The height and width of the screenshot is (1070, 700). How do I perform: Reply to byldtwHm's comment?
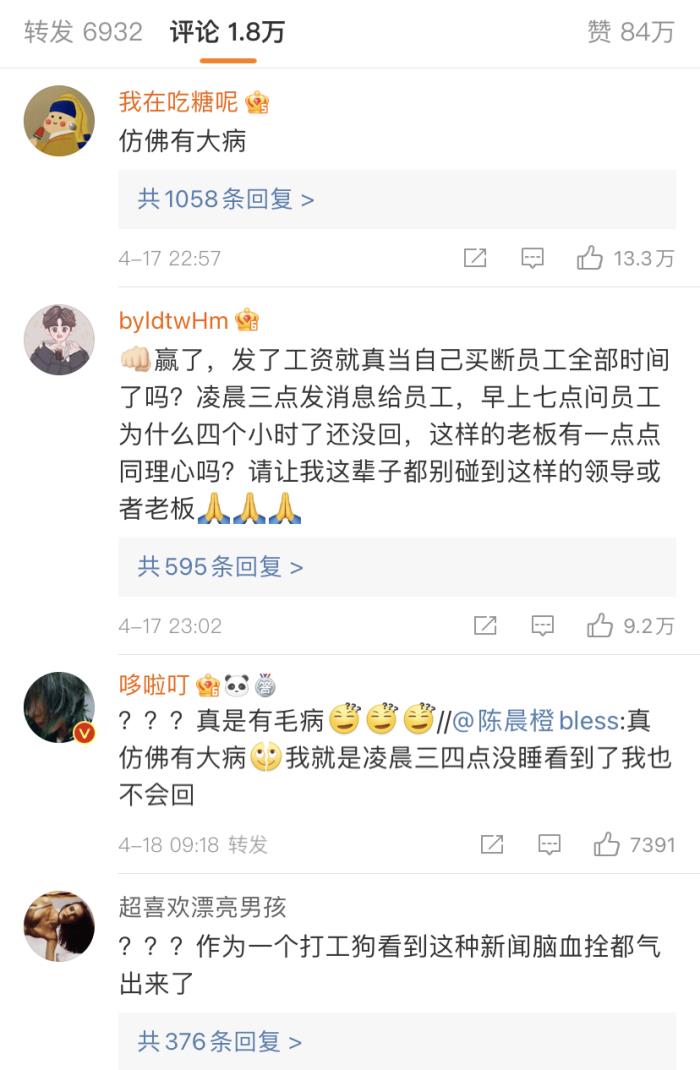542,626
